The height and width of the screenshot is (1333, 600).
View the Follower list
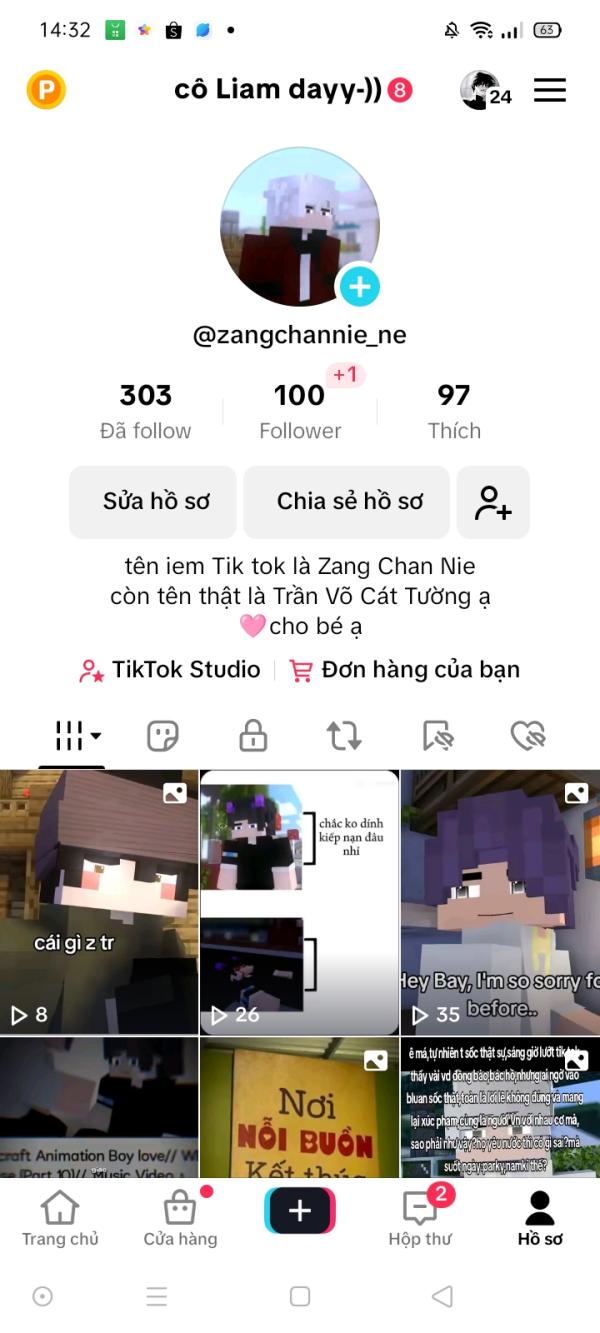pyautogui.click(x=300, y=410)
